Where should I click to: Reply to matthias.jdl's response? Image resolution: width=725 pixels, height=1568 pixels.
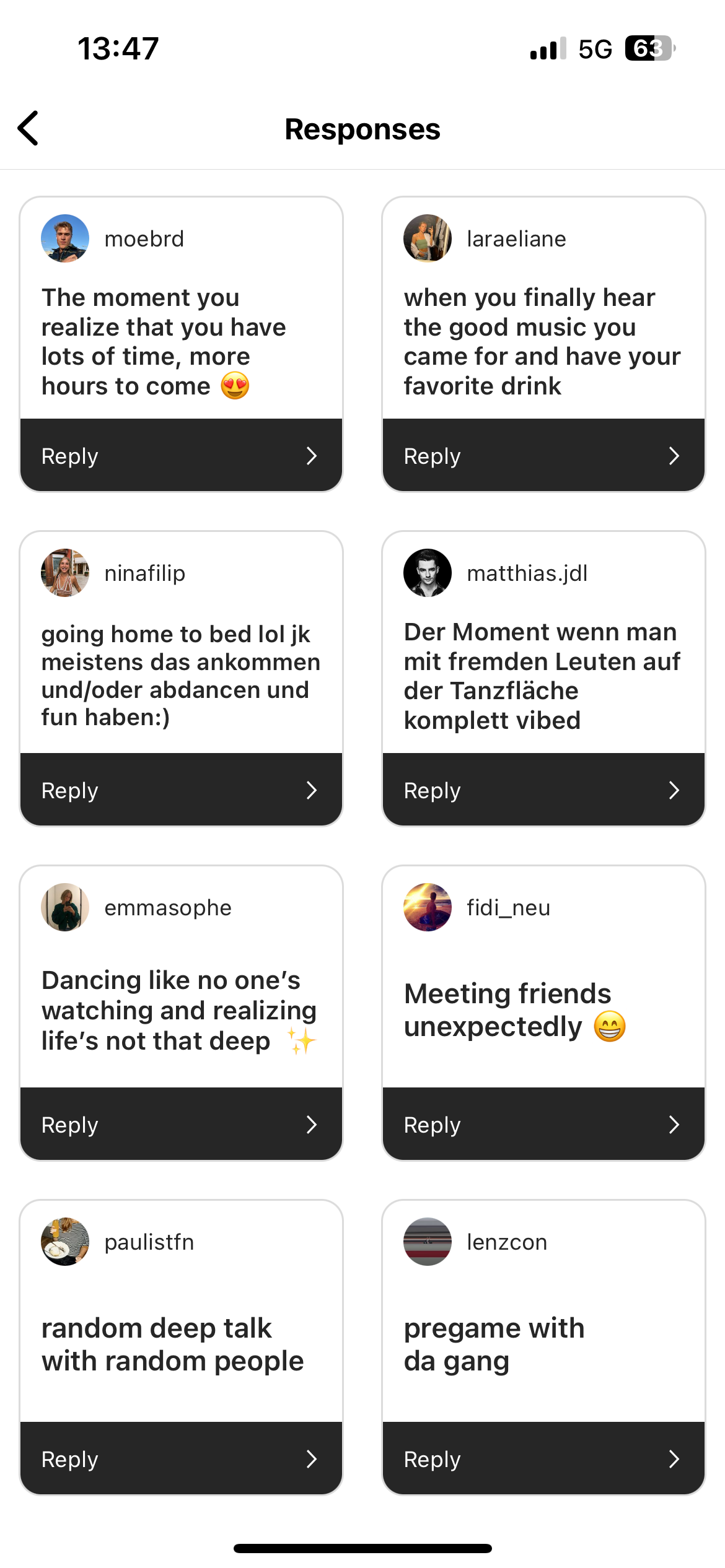pos(543,790)
